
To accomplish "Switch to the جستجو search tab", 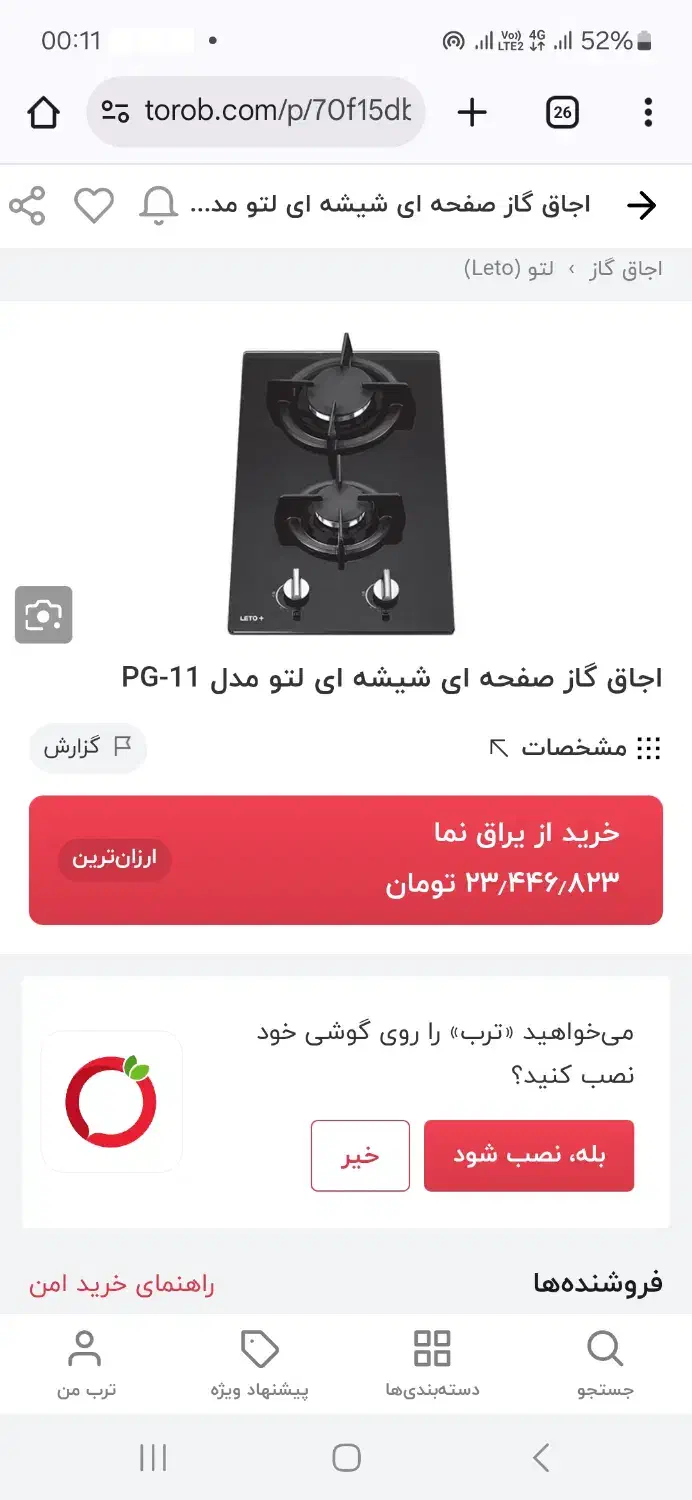I will (x=605, y=1363).
